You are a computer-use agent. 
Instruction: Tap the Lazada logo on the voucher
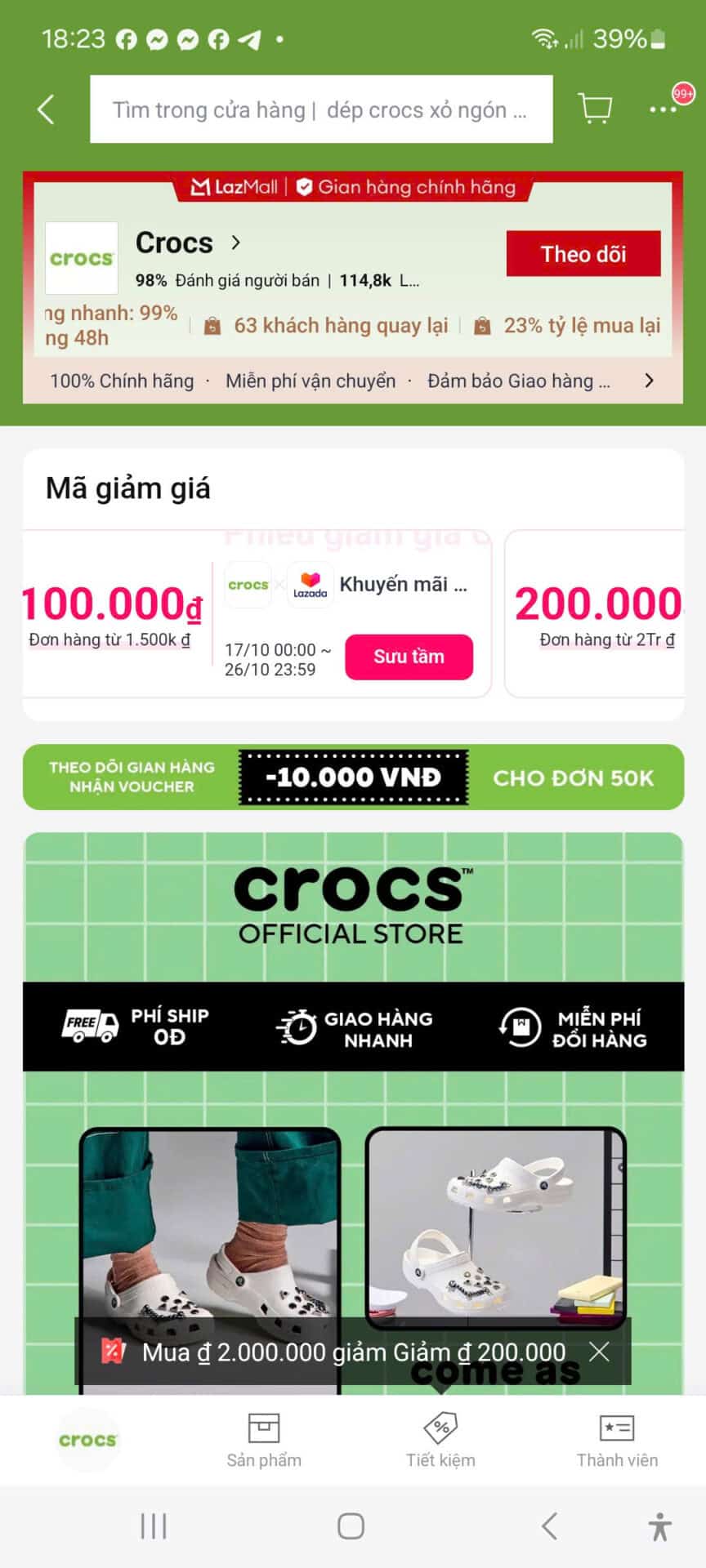(x=311, y=585)
